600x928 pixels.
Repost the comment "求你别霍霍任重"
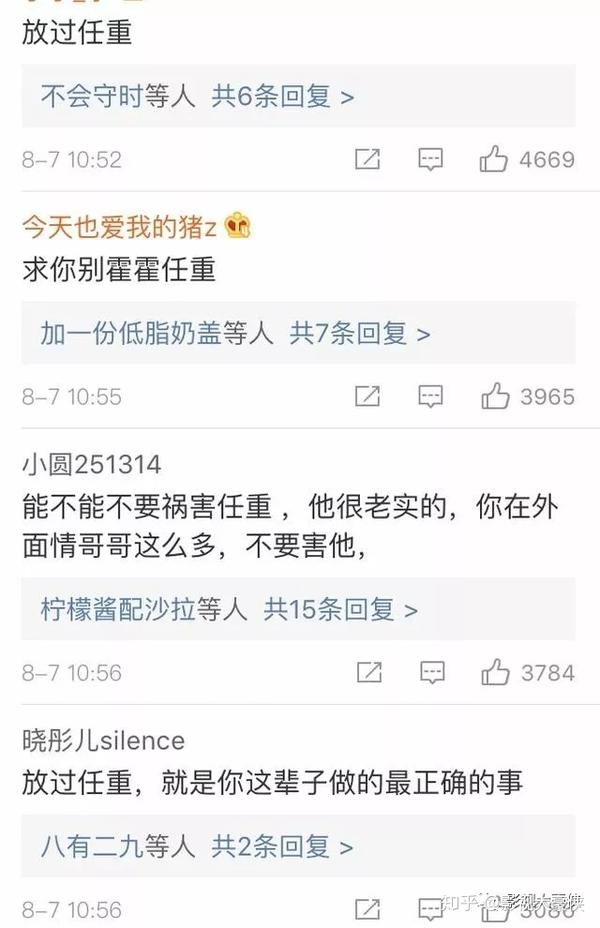click(x=367, y=396)
